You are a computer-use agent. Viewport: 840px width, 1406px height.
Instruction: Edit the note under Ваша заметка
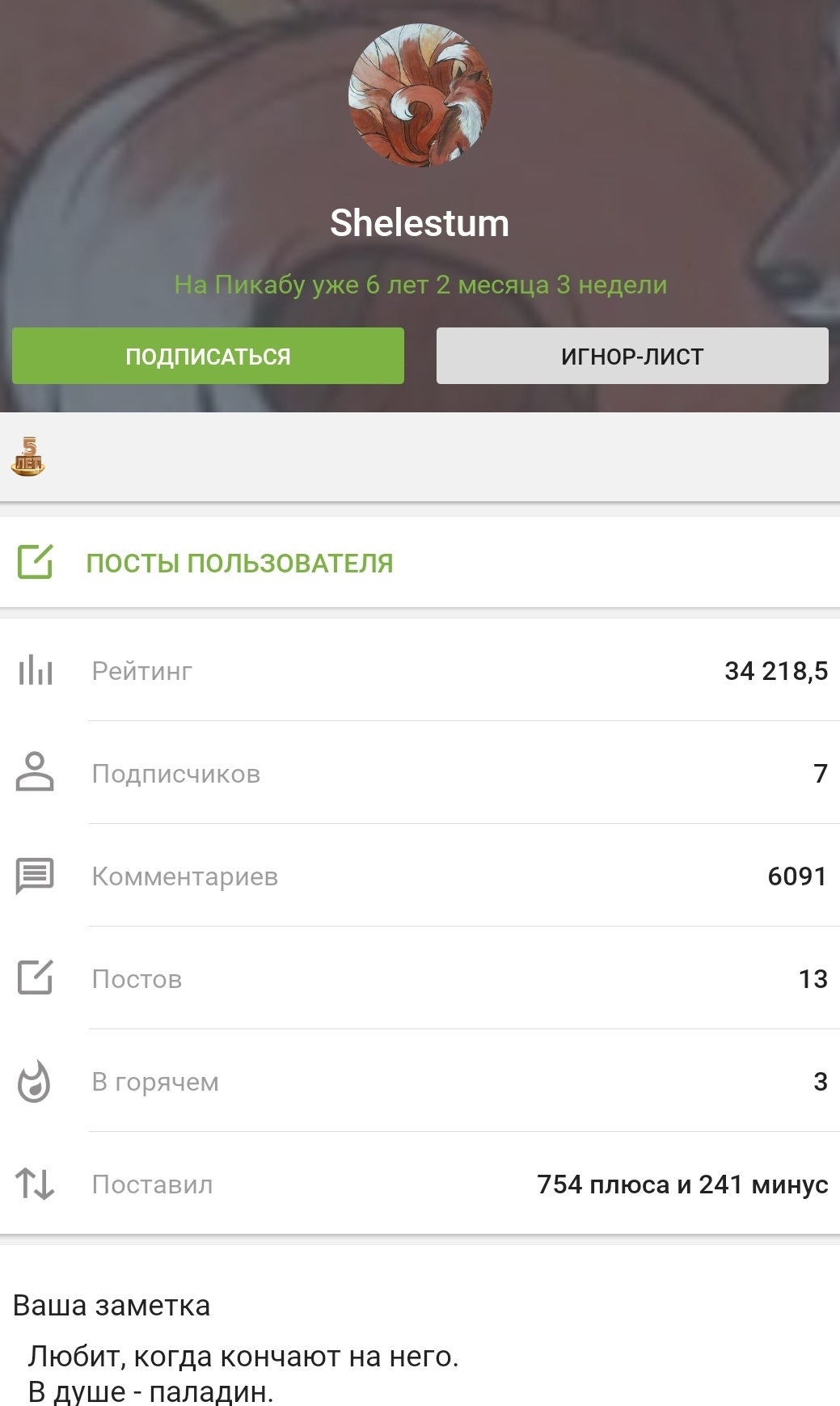pos(243,1373)
